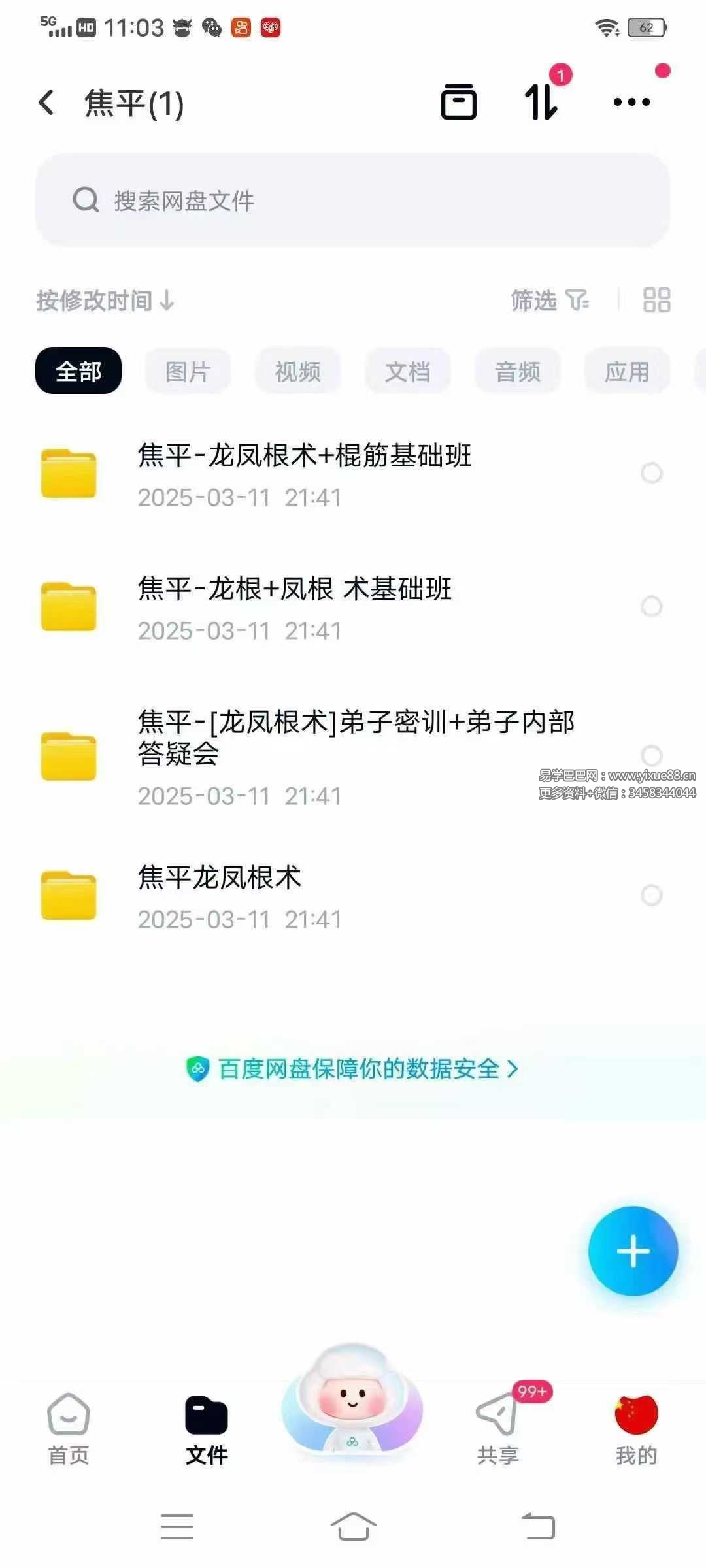
Task: Select the 视频 filter chip
Action: coord(297,371)
